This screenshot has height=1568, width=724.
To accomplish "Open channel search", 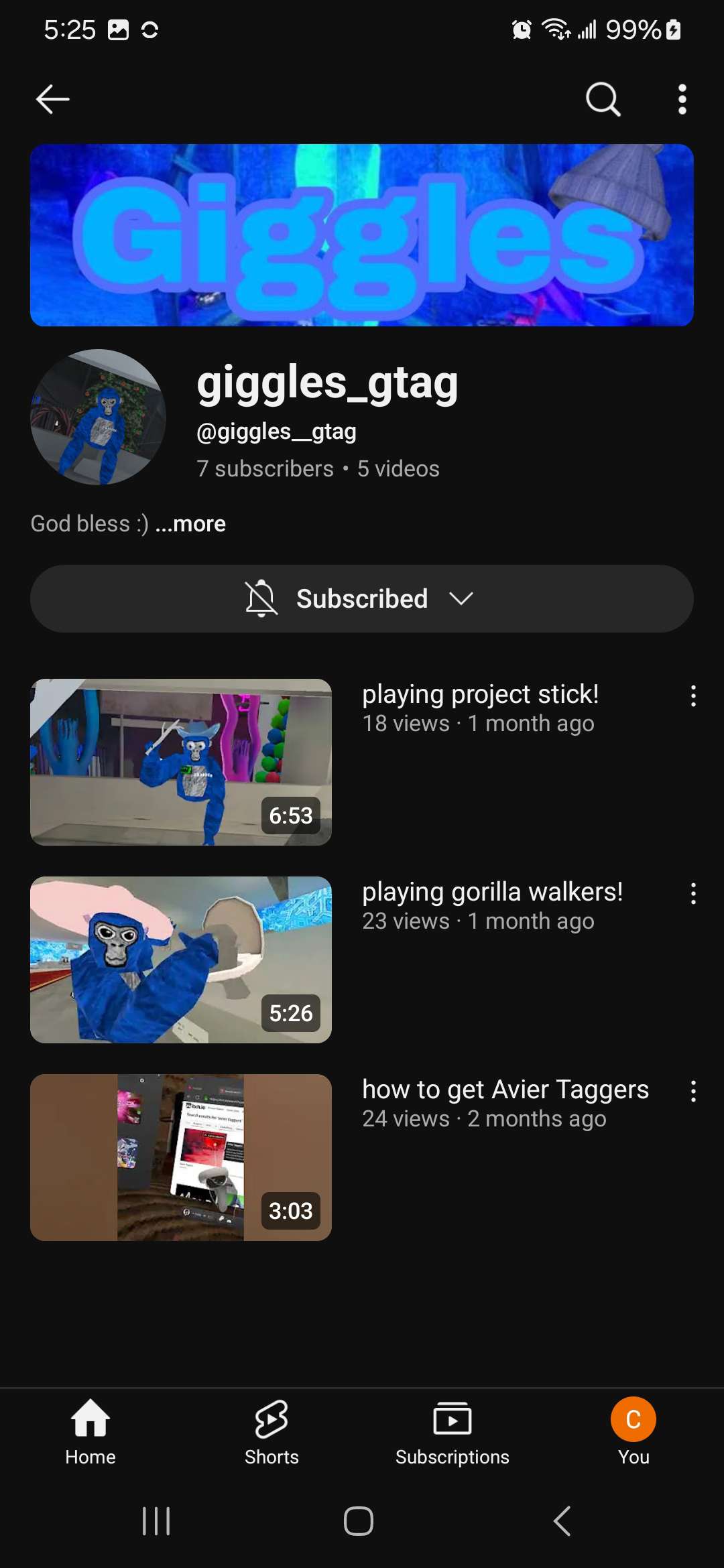I will pyautogui.click(x=603, y=99).
